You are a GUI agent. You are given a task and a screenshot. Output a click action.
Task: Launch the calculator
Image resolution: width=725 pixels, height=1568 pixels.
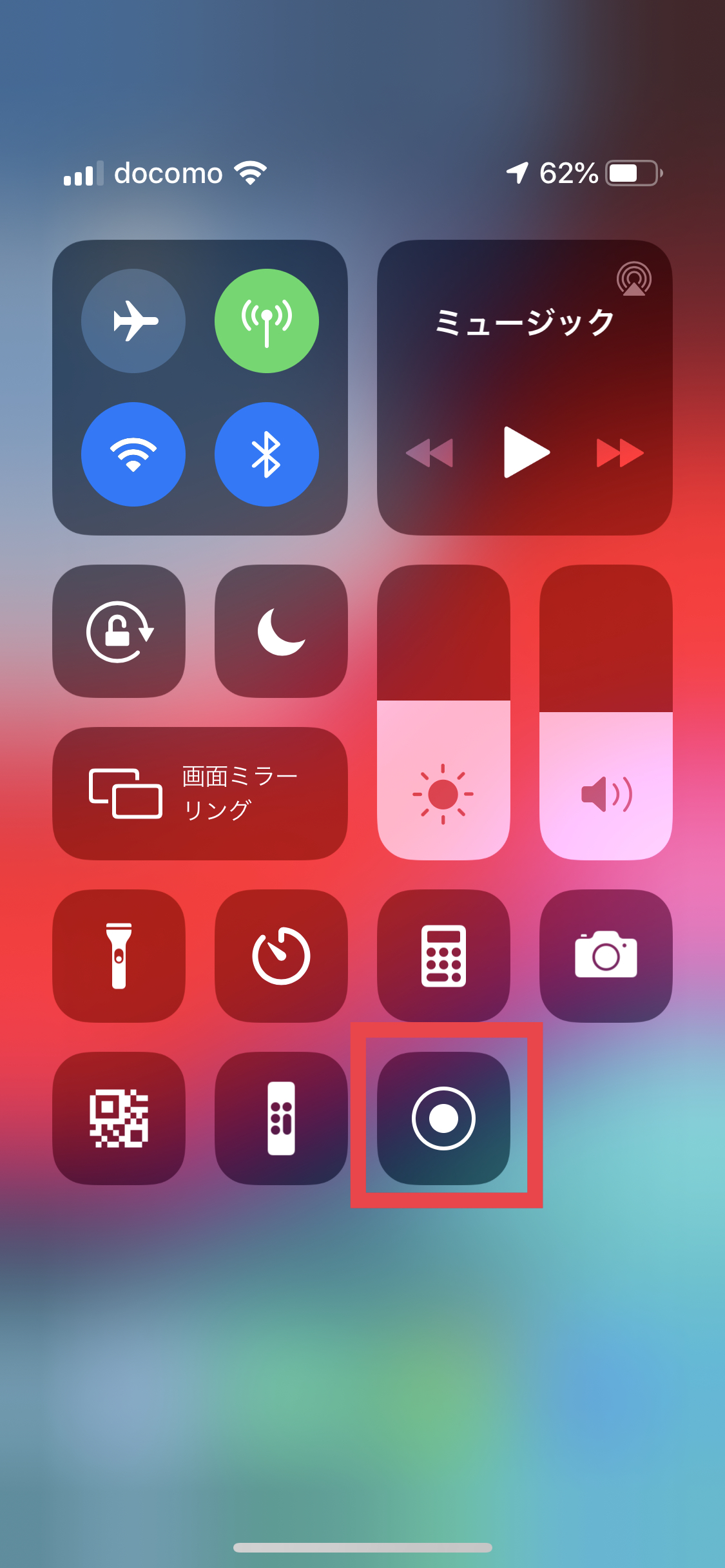pos(443,956)
